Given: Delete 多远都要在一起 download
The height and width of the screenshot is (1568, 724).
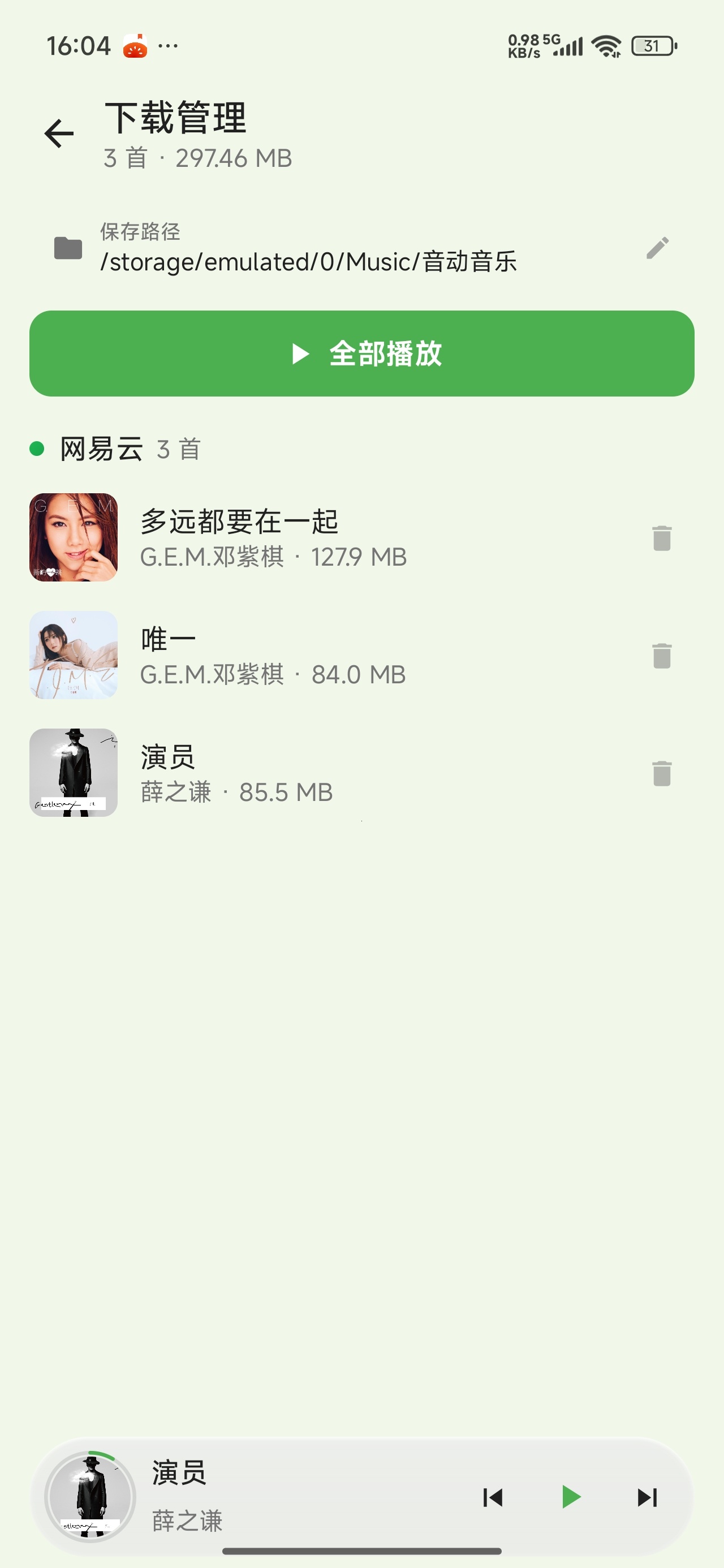Looking at the screenshot, I should click(x=662, y=538).
